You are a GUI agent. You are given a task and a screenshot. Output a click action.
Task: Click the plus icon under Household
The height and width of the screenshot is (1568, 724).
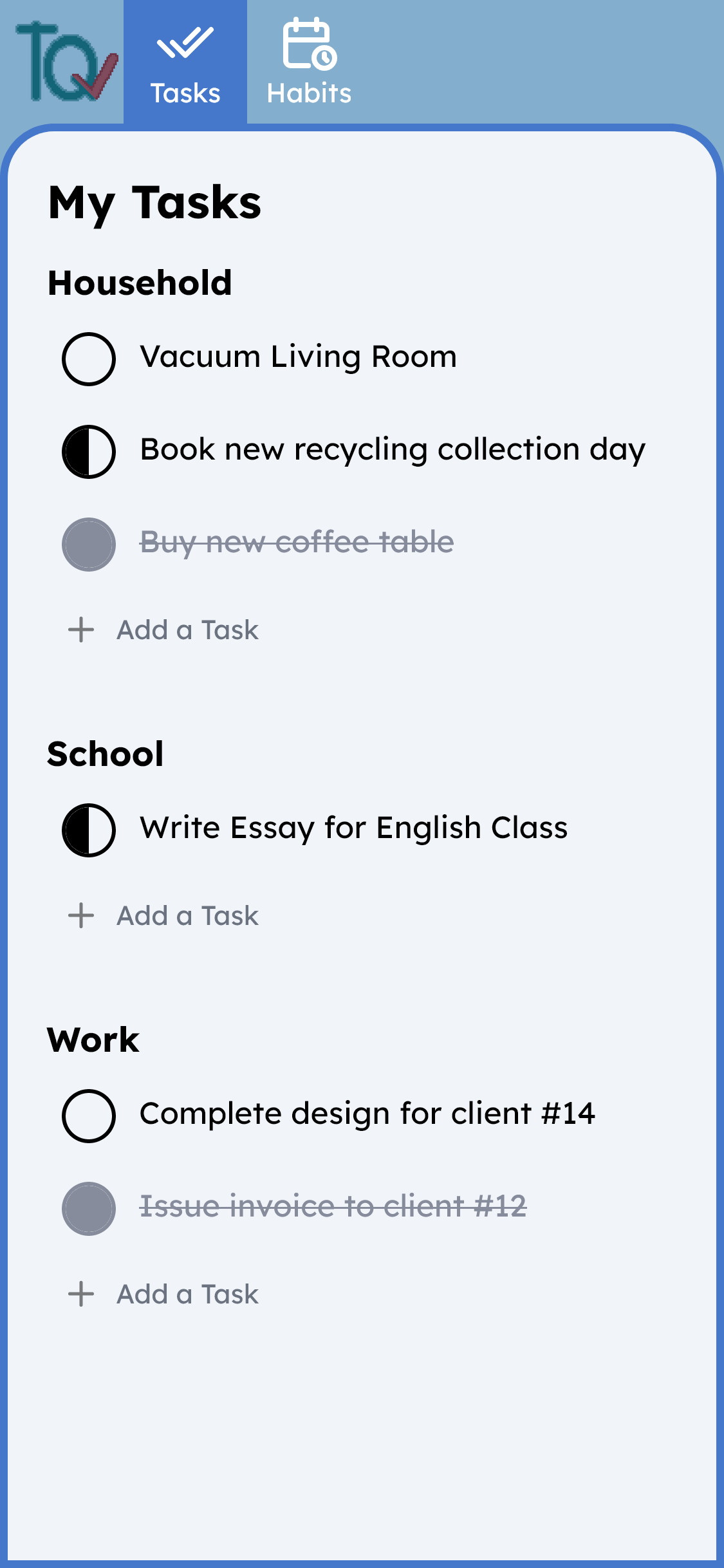click(81, 630)
